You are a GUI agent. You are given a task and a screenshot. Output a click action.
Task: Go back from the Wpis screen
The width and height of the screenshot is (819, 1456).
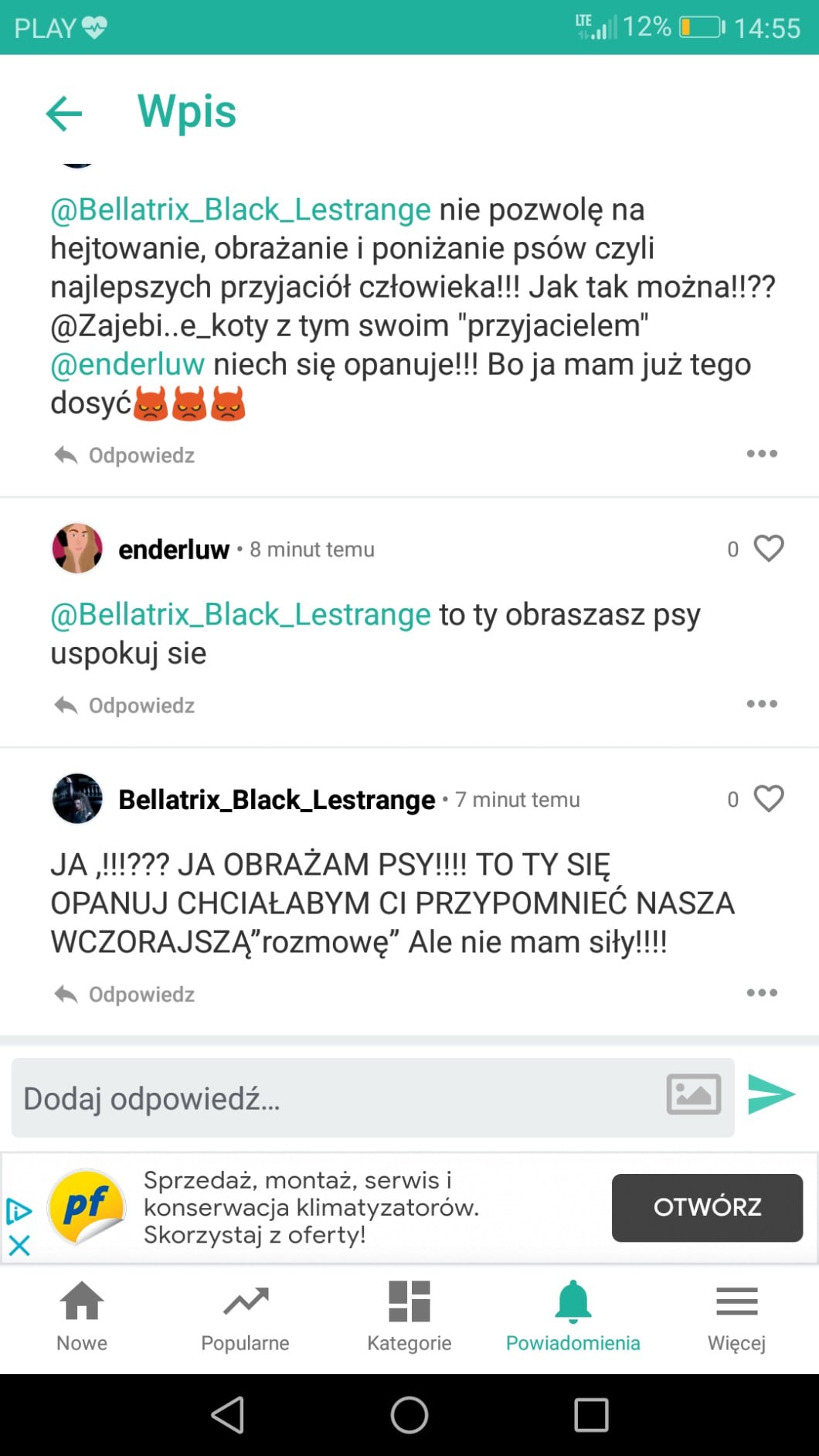click(x=64, y=113)
